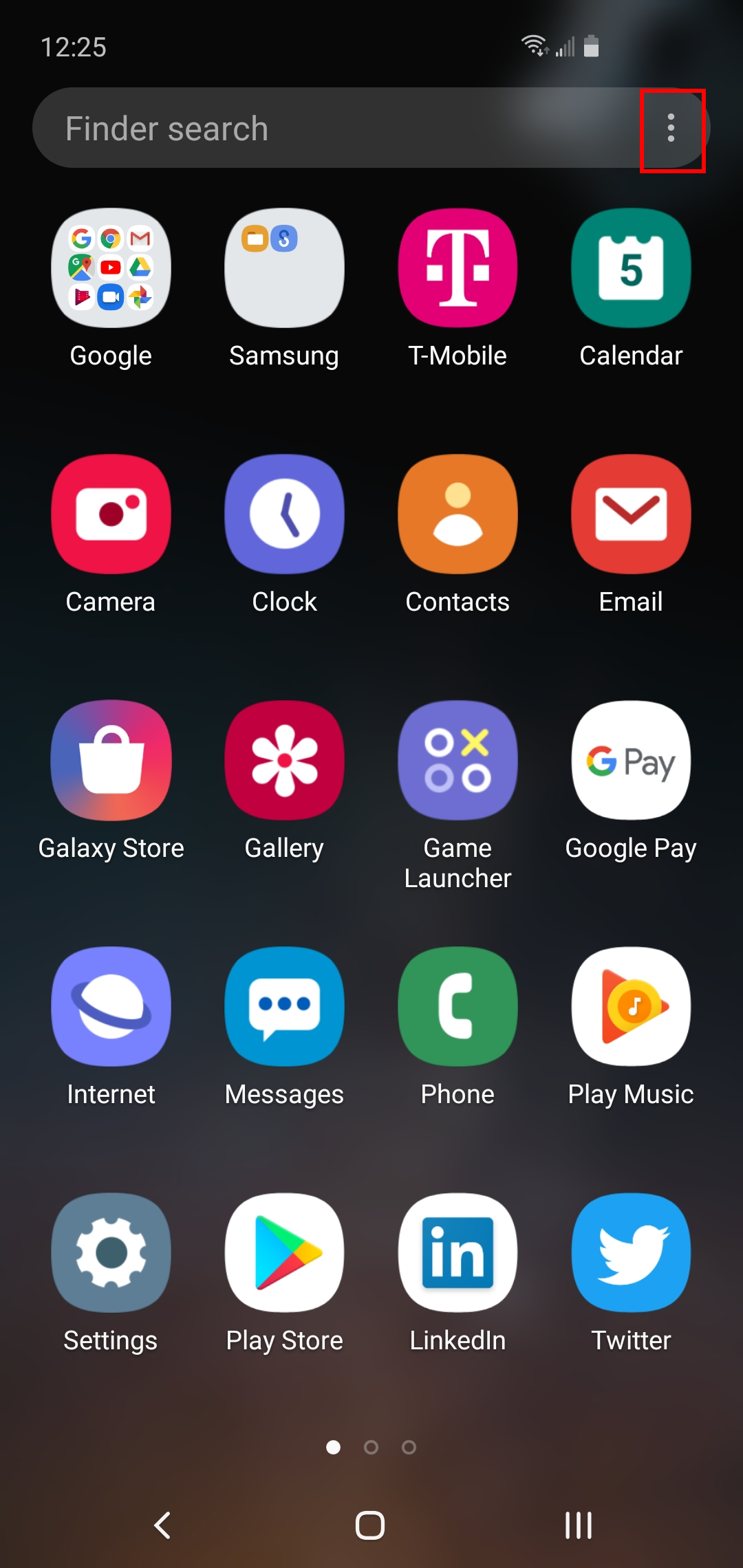This screenshot has width=743, height=1568.
Task: Open the Samsung Internet browser
Action: tap(111, 1007)
